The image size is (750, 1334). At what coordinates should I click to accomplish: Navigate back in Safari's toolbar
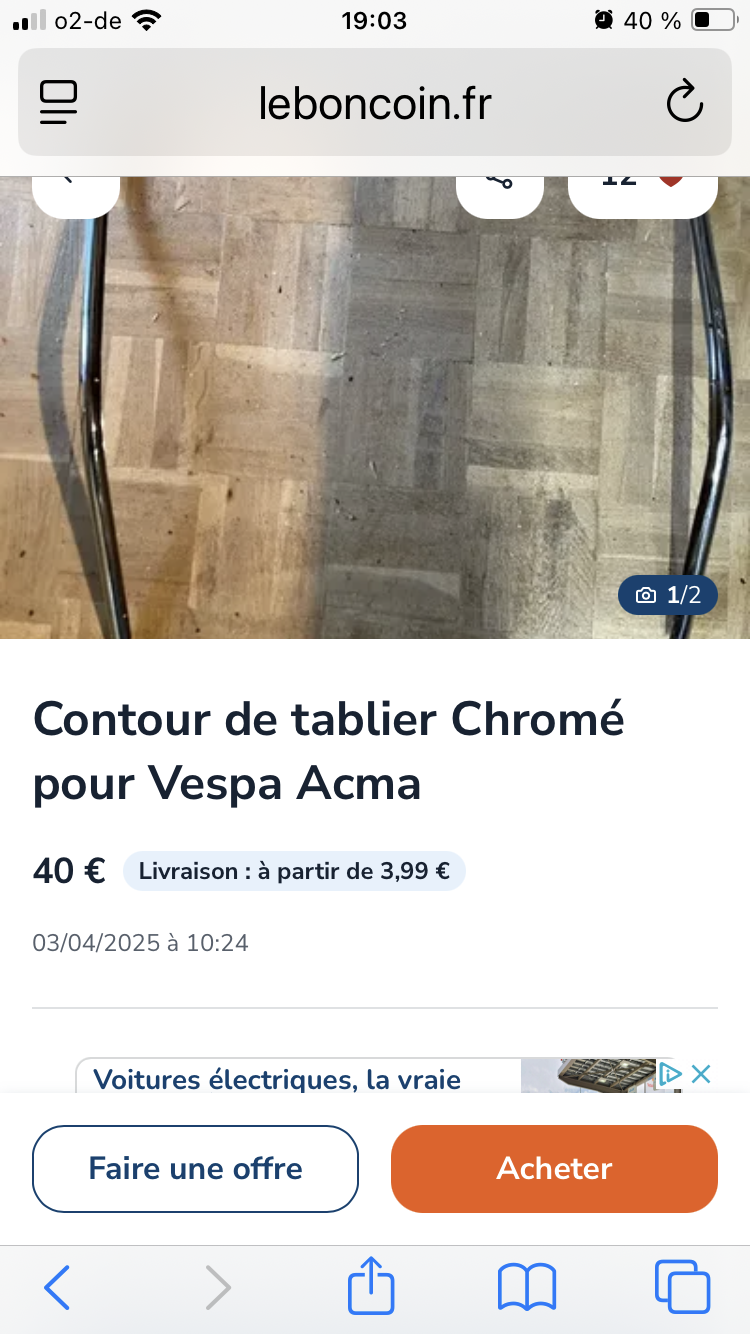tap(58, 1286)
